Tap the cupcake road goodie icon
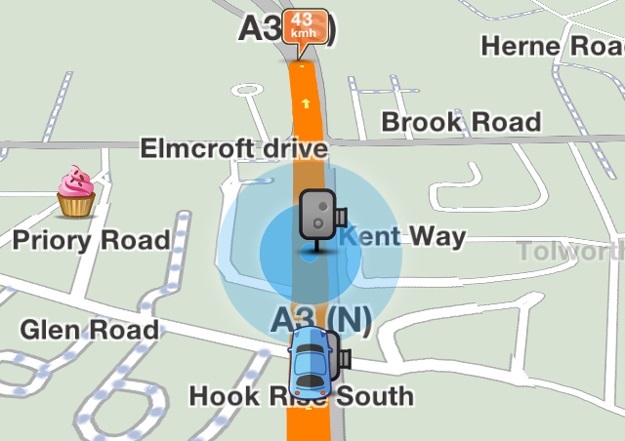The image size is (625, 441). click(x=76, y=193)
